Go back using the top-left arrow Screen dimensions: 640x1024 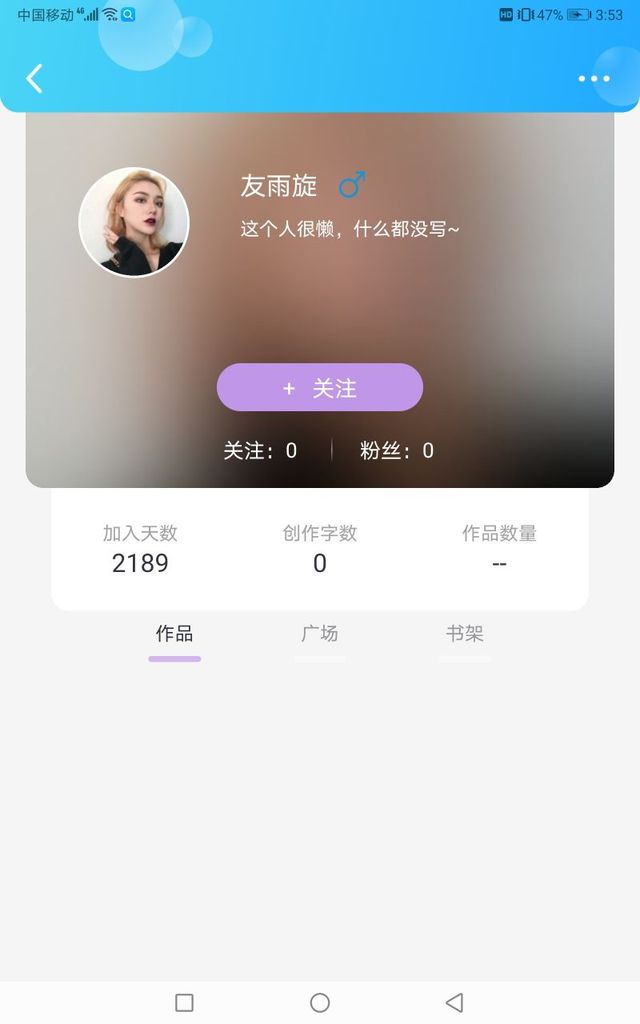(34, 79)
